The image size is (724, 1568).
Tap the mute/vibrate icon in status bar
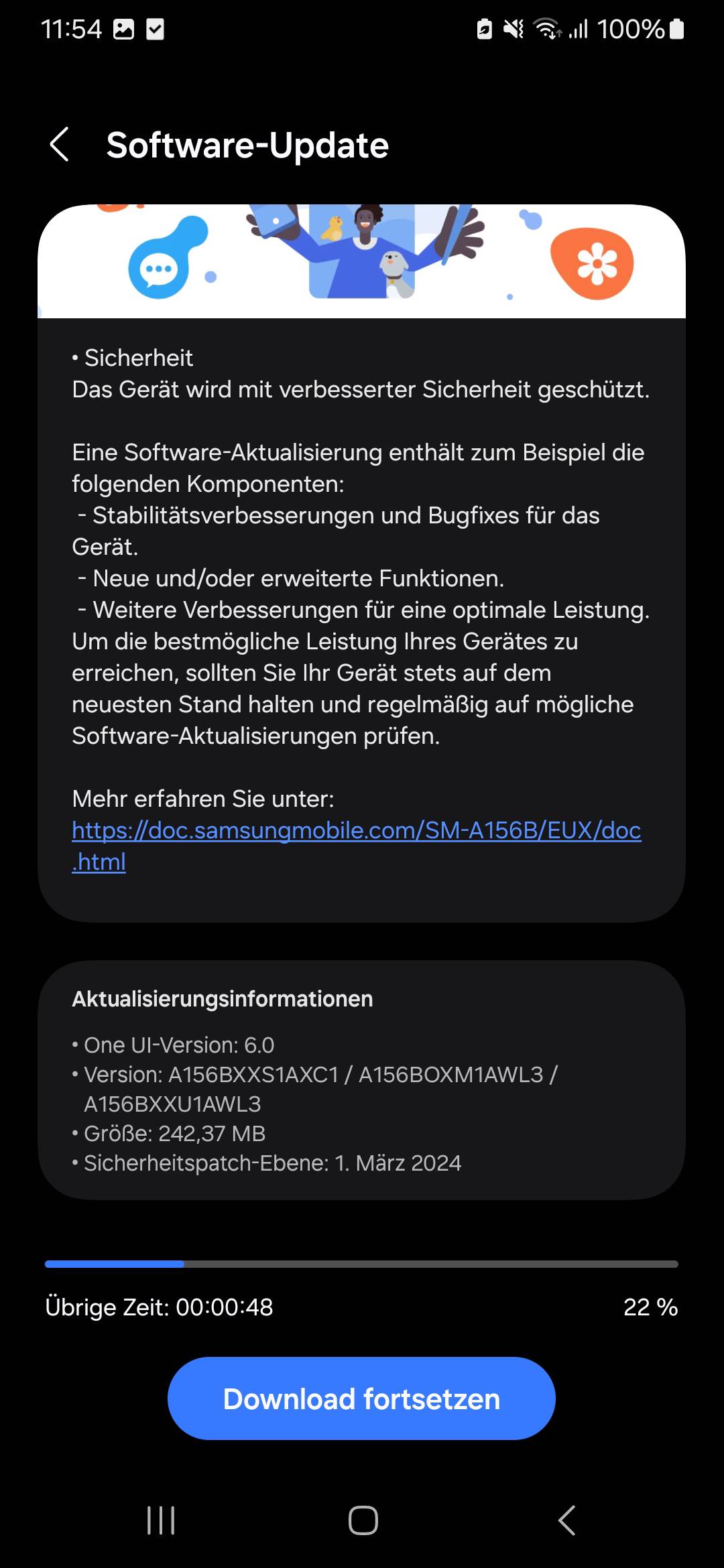514,28
